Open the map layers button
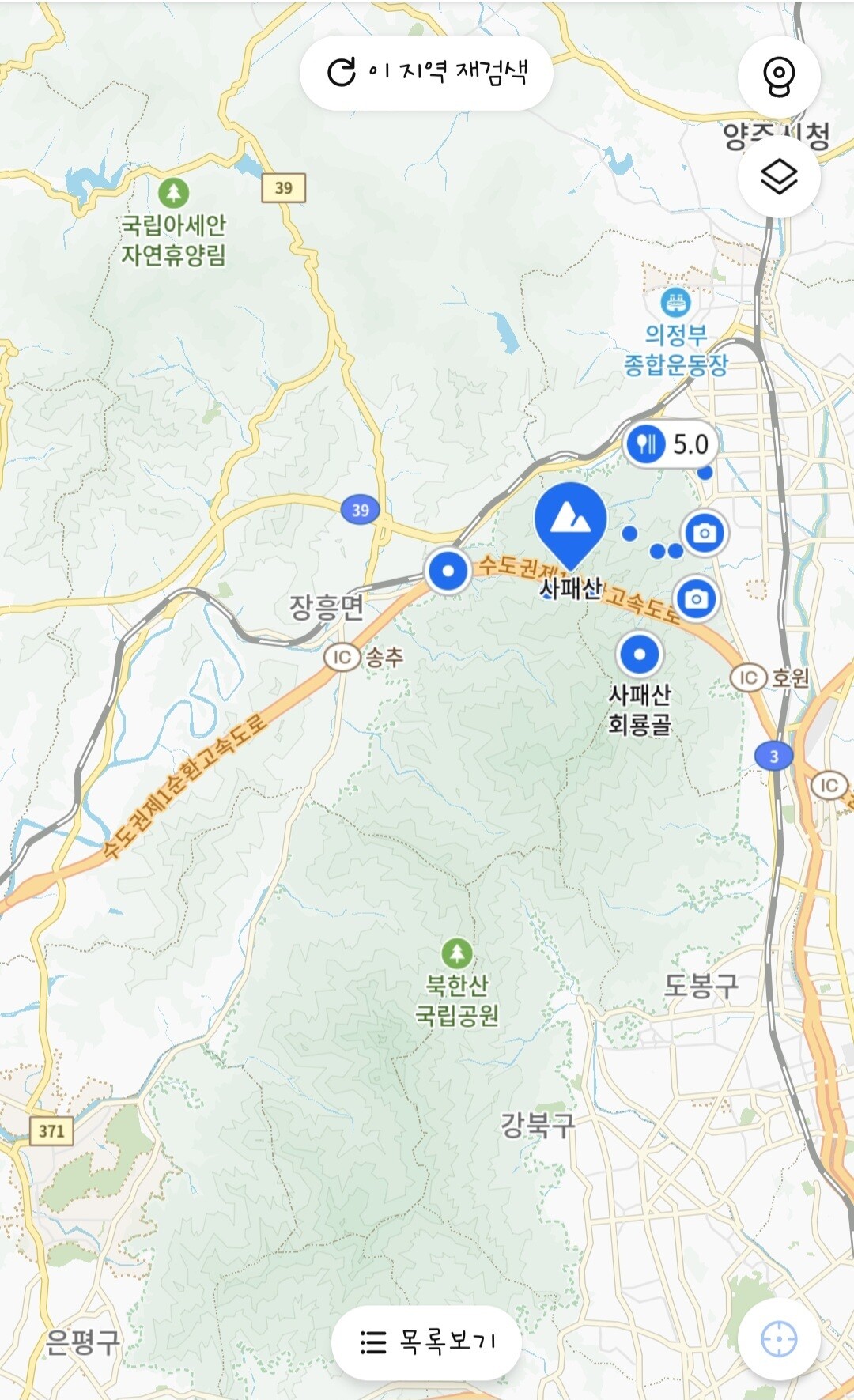The width and height of the screenshot is (854, 1400). 779,176
